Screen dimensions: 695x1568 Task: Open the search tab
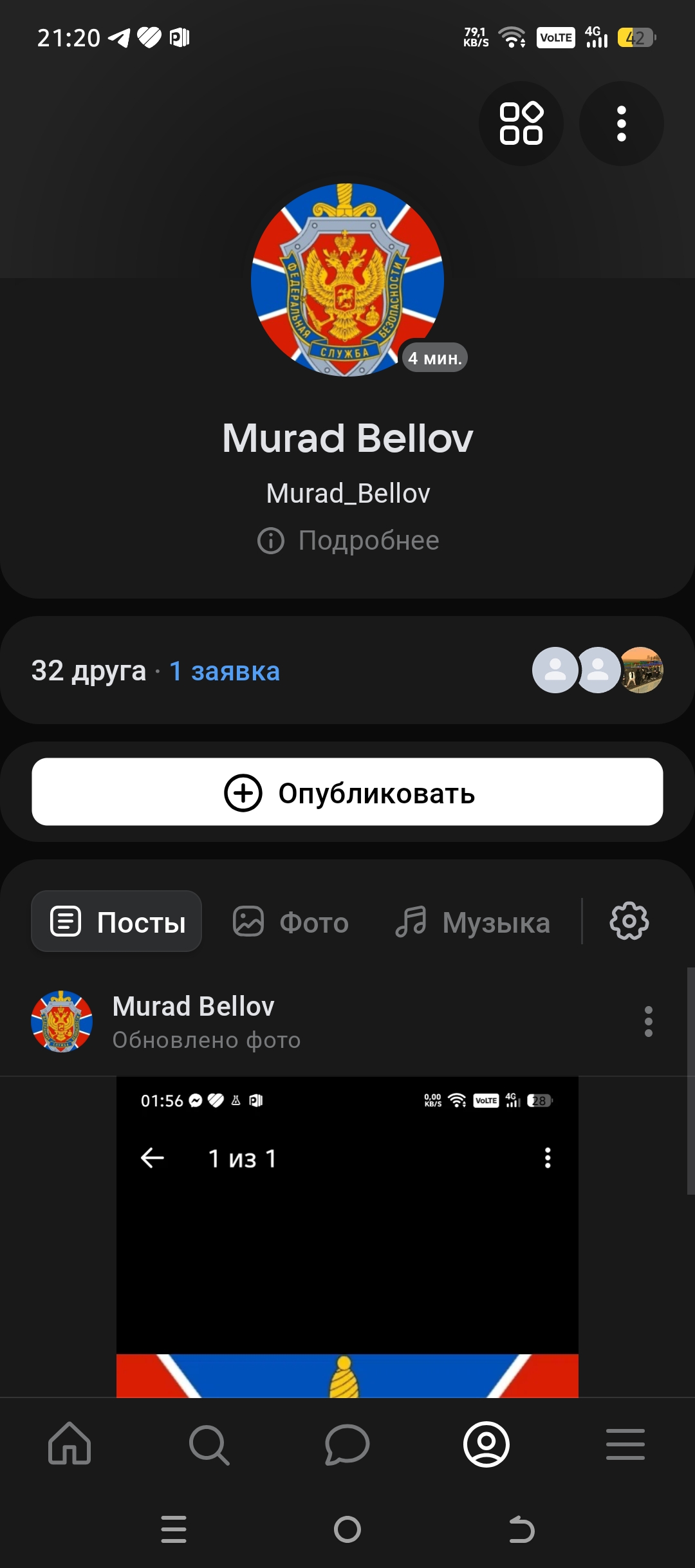(x=208, y=1444)
